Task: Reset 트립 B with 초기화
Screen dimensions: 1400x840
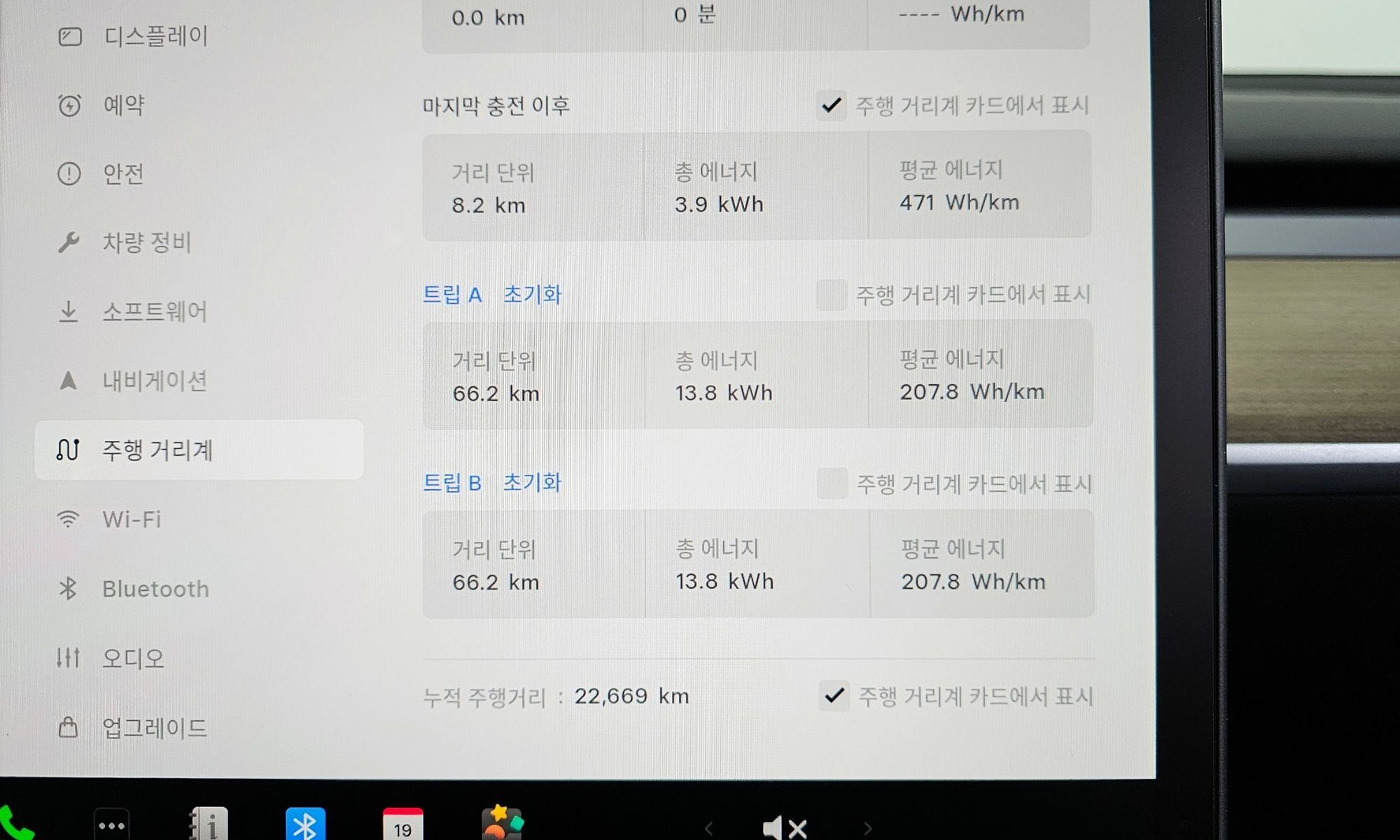Action: coord(532,483)
